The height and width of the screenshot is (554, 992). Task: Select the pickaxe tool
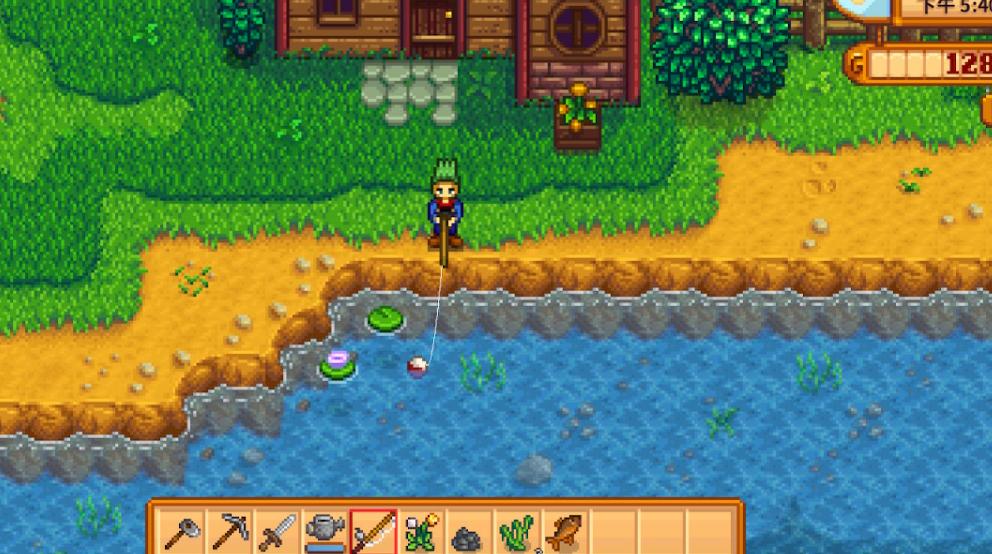click(x=230, y=532)
